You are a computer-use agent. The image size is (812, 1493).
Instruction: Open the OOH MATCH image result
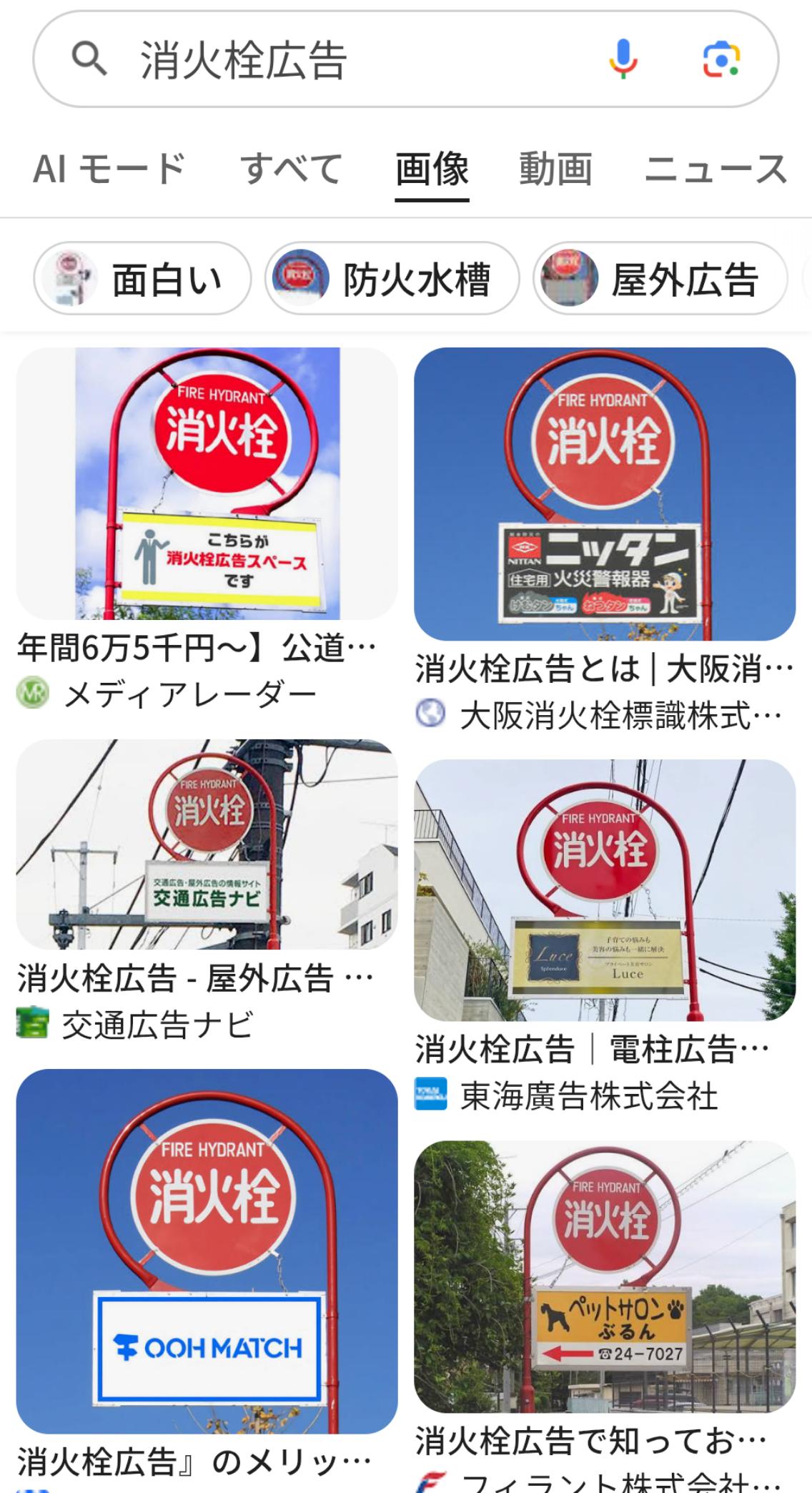[207, 1251]
